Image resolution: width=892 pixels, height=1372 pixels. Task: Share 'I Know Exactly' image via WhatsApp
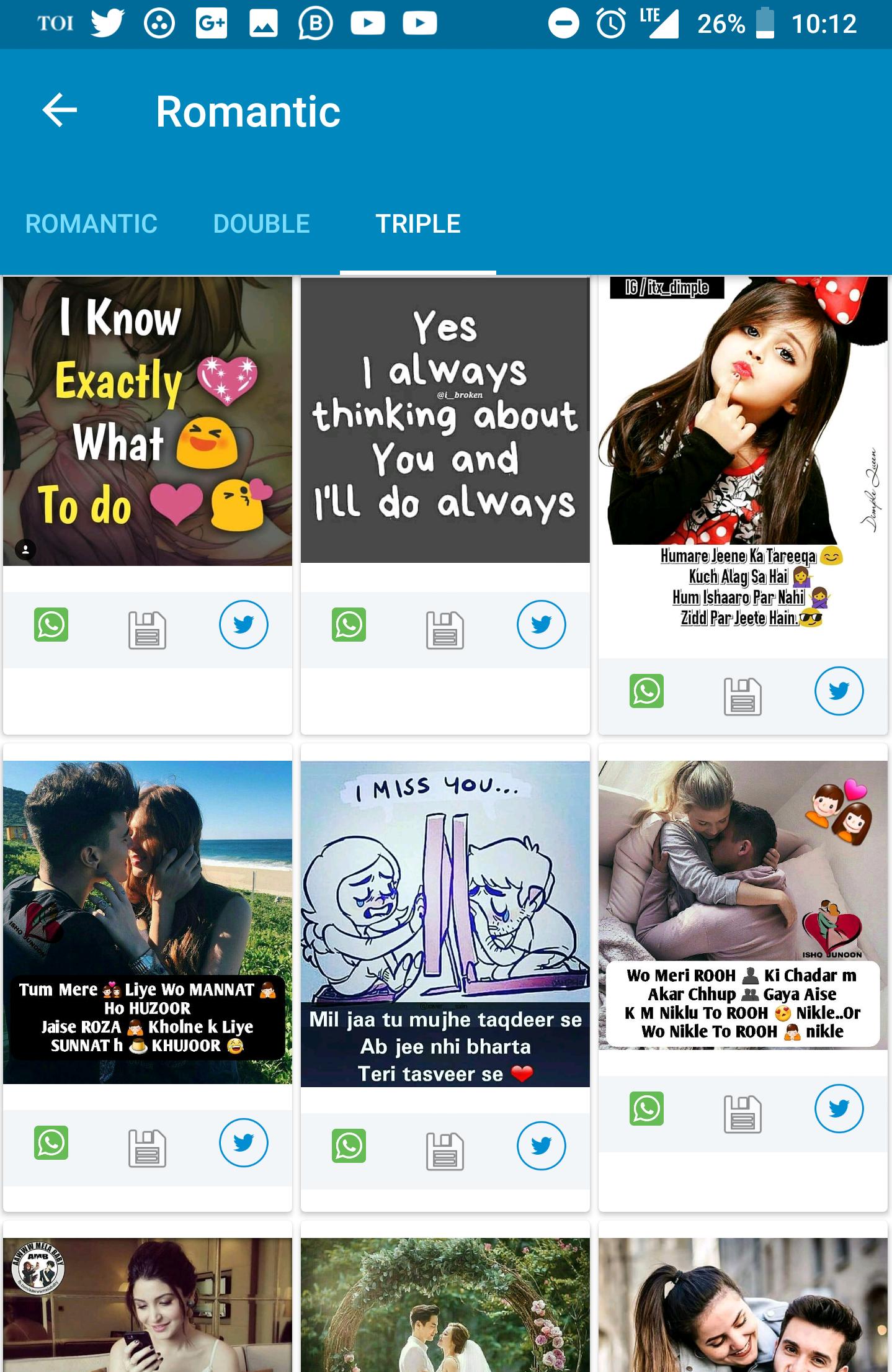point(51,625)
